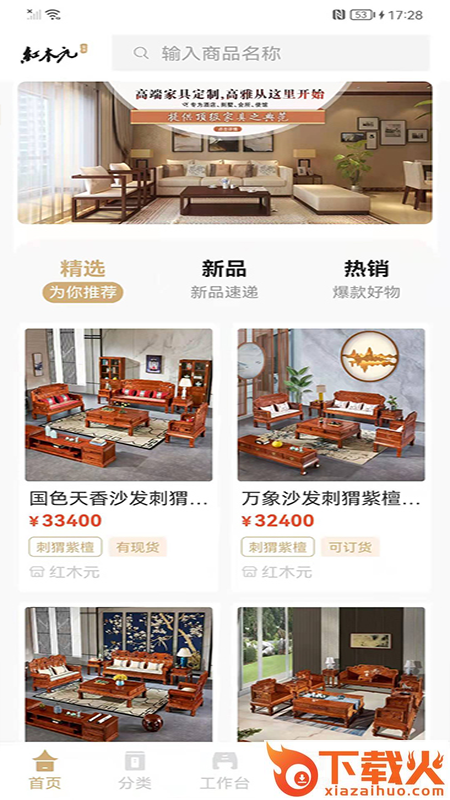Tap the product name search field

coord(270,53)
